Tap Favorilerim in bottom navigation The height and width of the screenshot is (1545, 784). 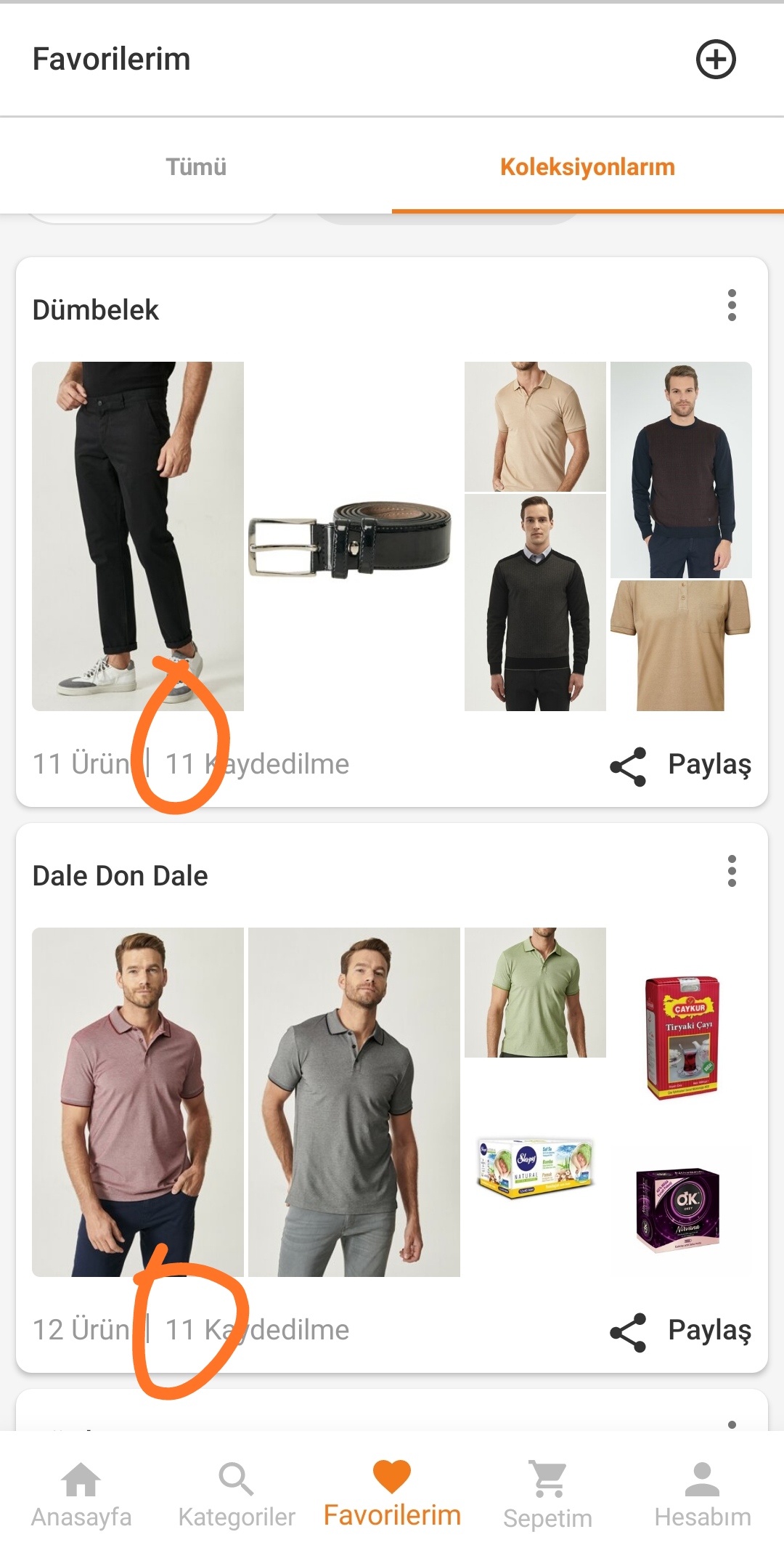[x=392, y=1495]
